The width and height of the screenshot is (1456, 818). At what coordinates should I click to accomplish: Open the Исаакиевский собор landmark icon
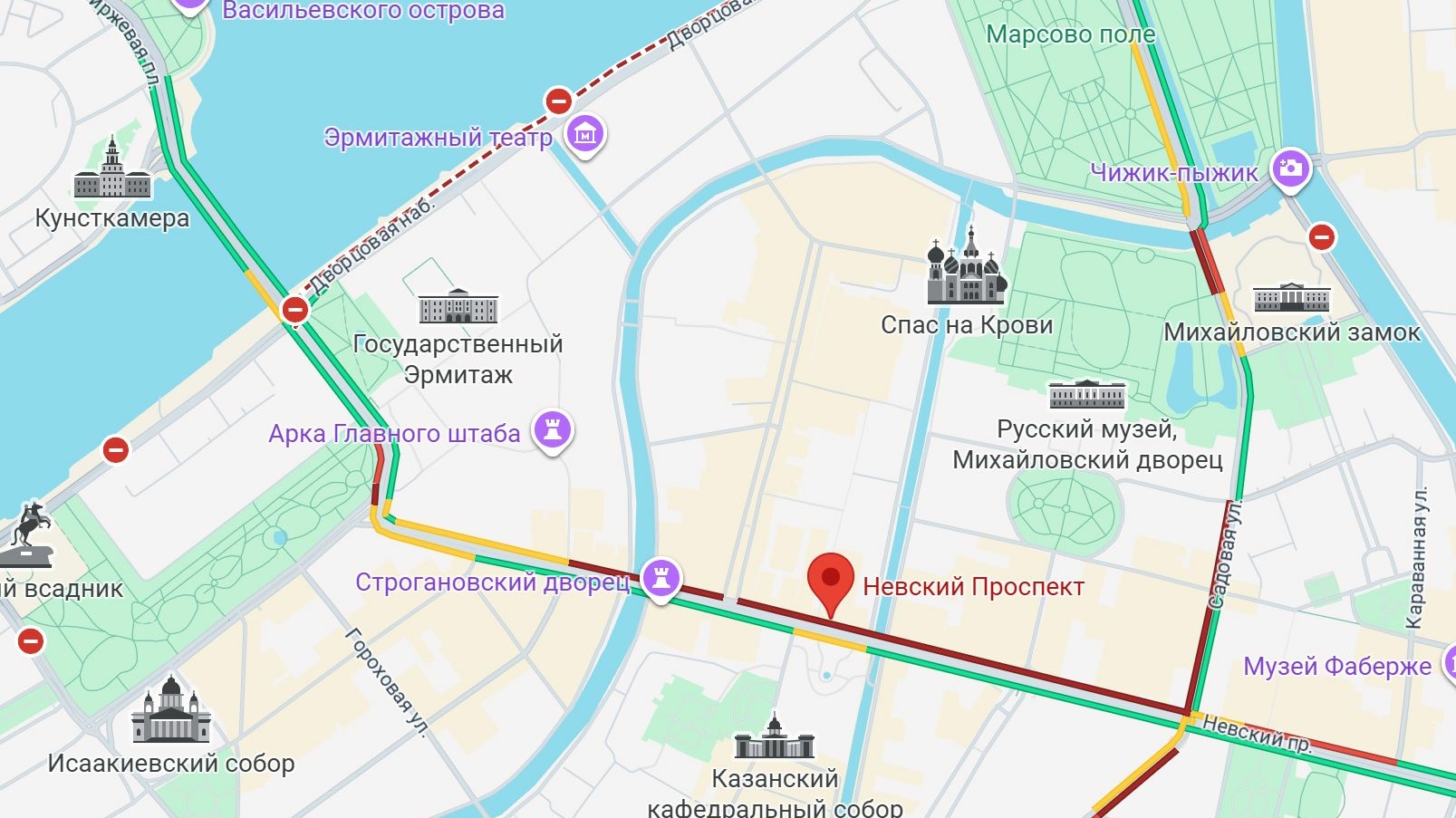(171, 711)
